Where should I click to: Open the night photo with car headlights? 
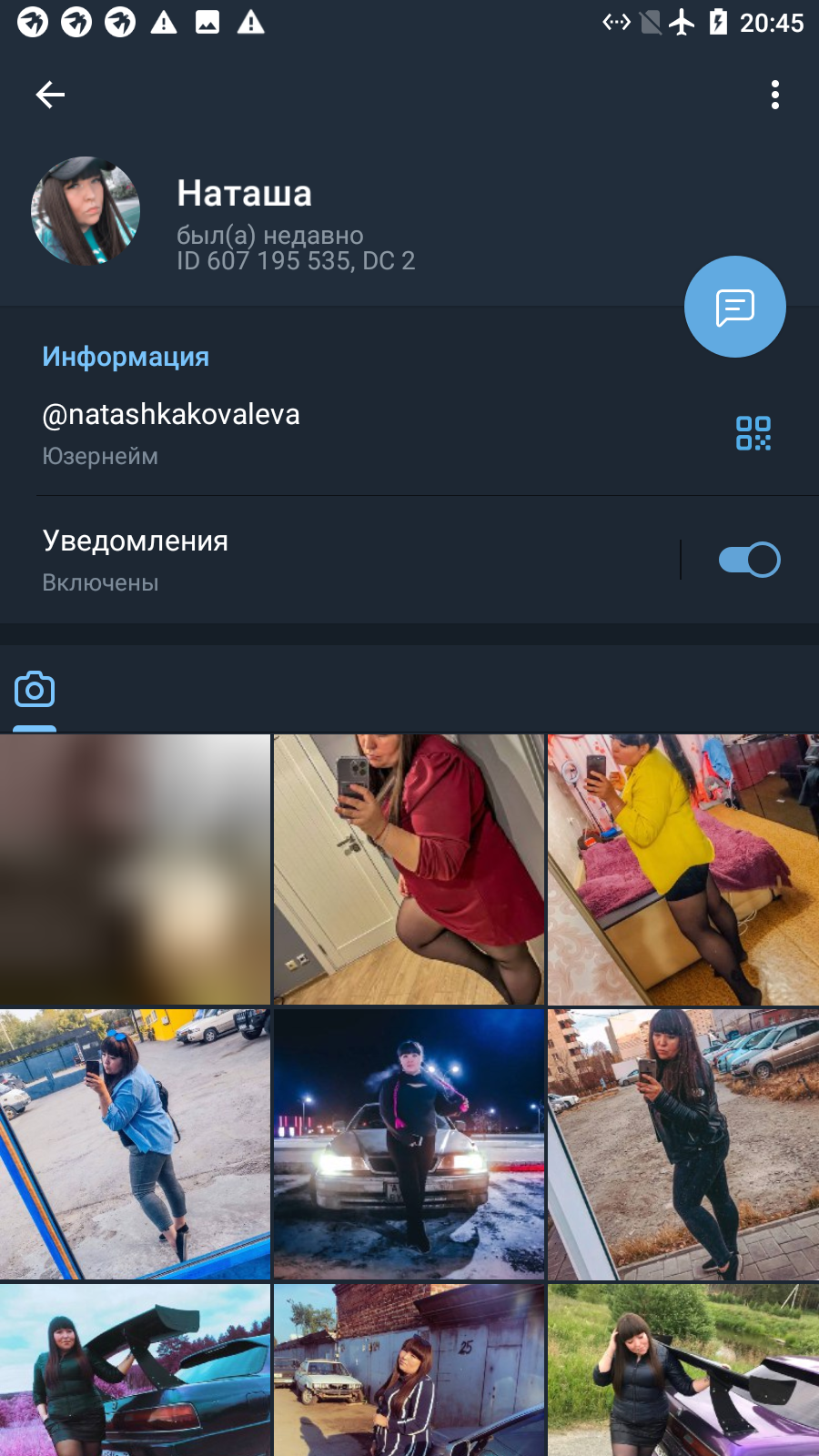409,1144
